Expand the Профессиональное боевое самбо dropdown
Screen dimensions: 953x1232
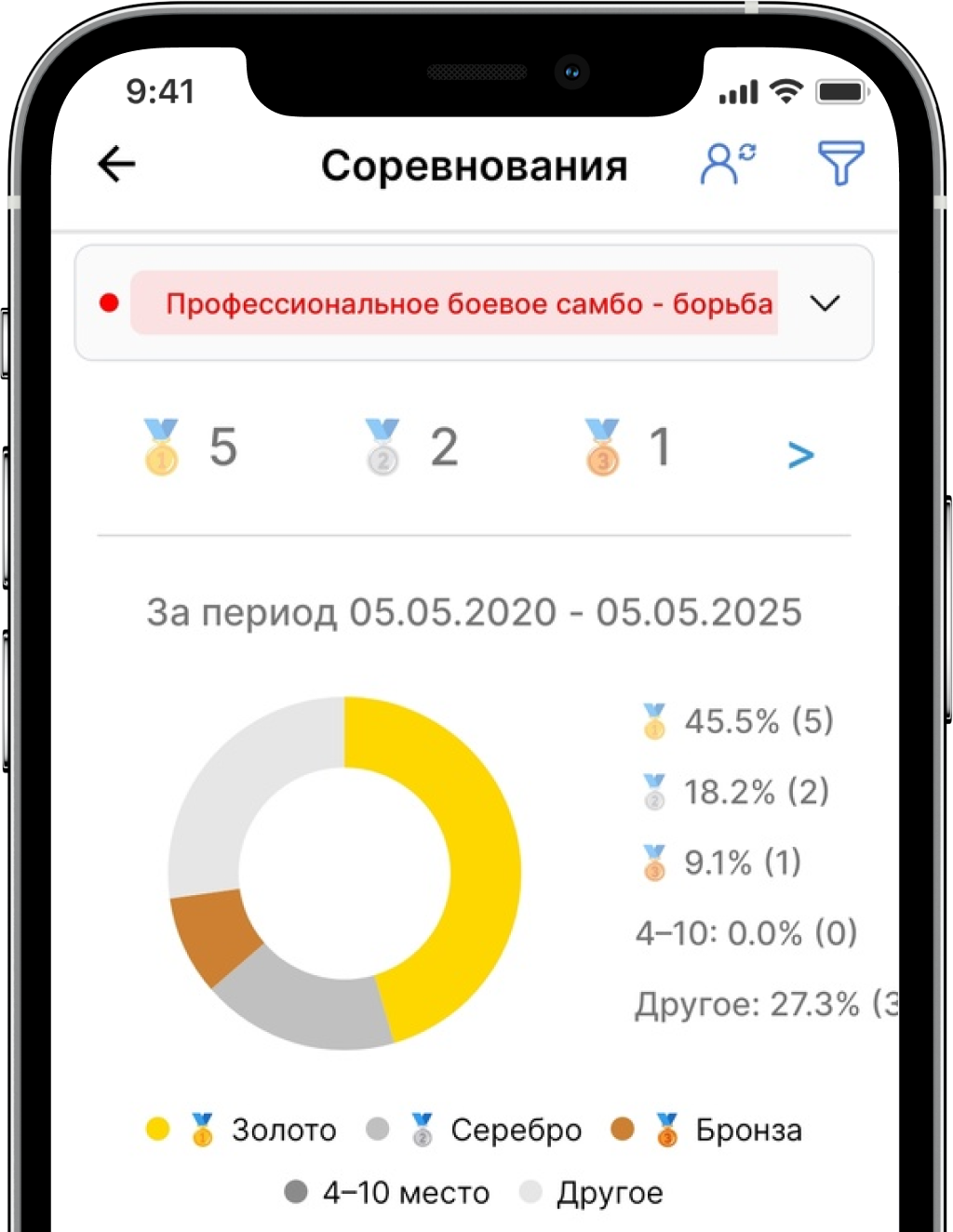click(825, 303)
